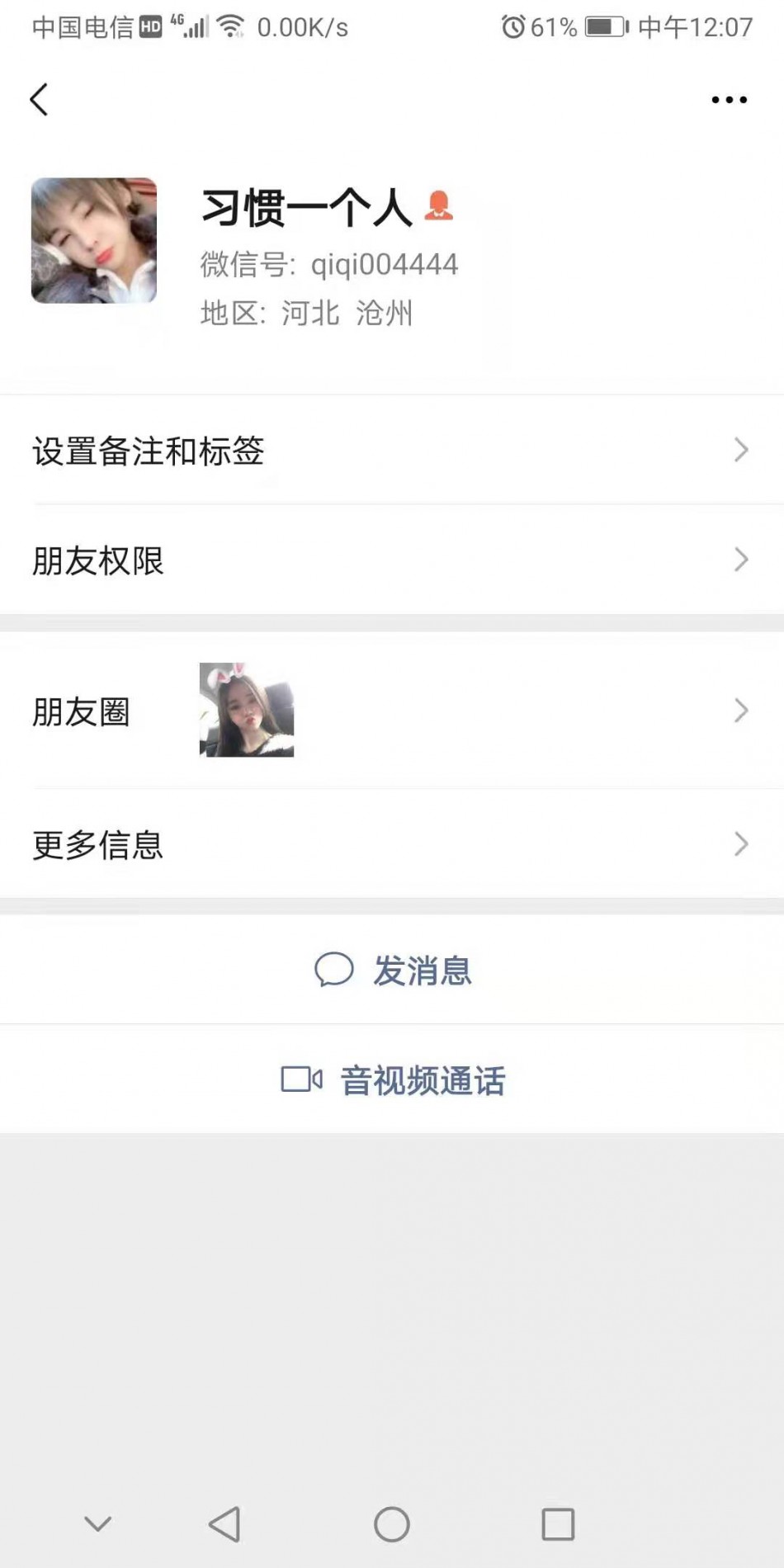Tap 发消息 to send a message
This screenshot has height=1568, width=784.
[x=393, y=971]
